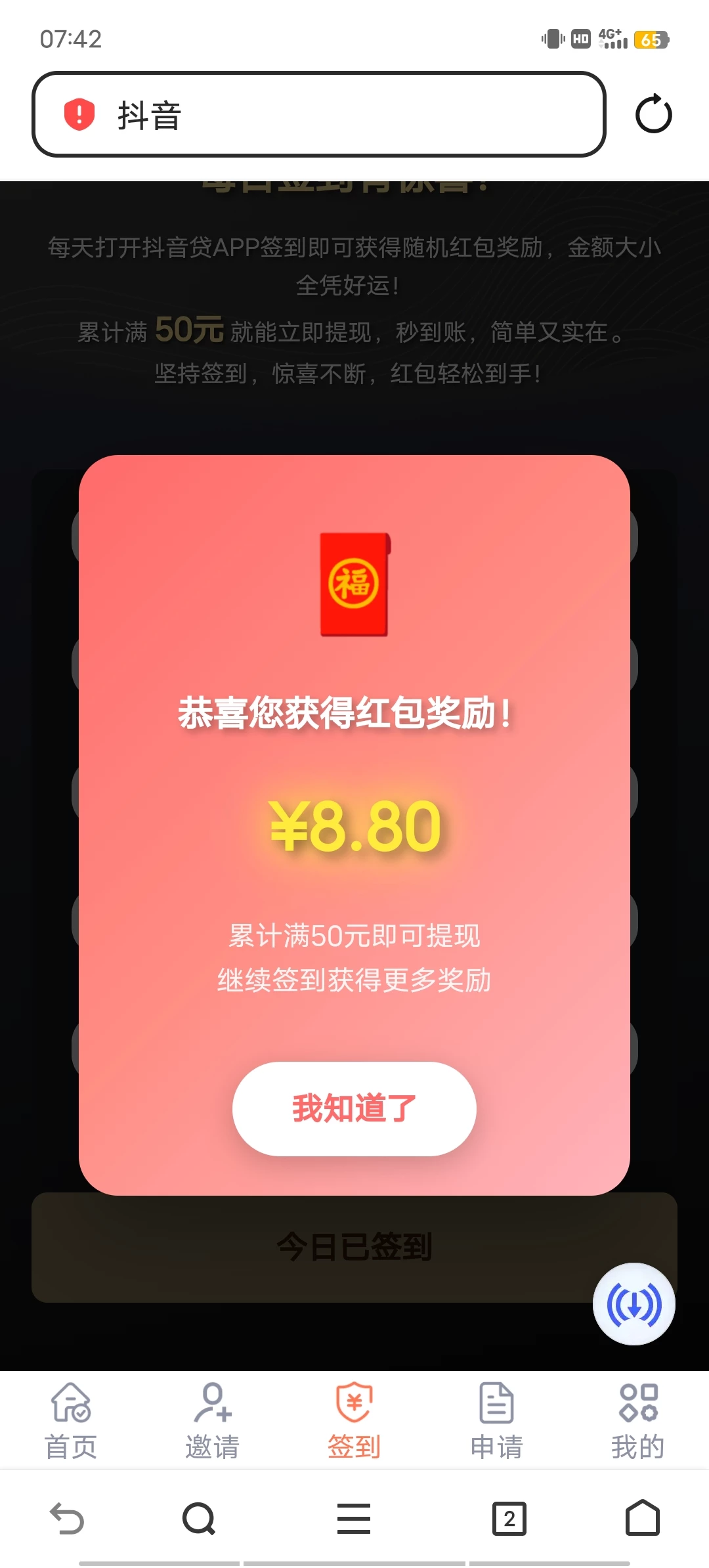
Task: Go back using the browser back arrow
Action: 67,1518
